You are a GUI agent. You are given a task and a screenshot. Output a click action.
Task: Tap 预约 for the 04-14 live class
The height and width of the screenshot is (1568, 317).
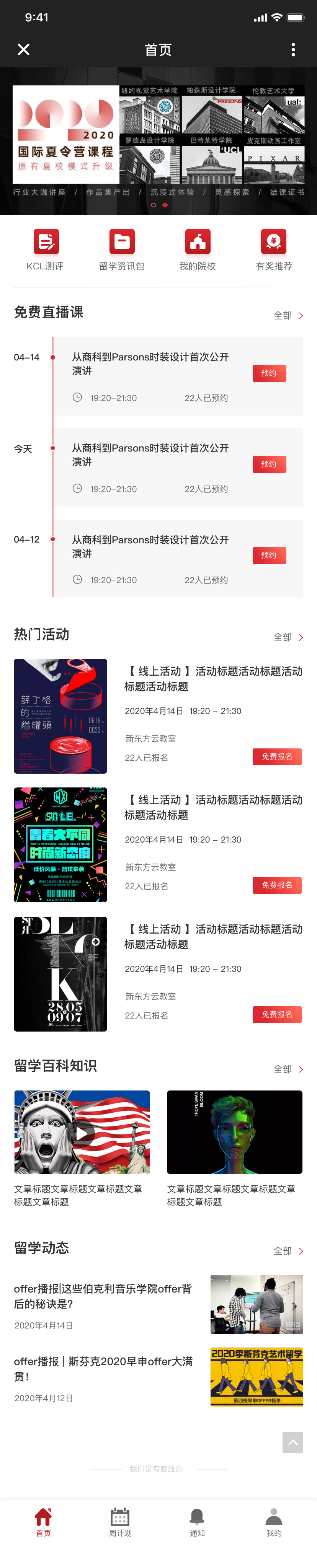click(x=269, y=373)
